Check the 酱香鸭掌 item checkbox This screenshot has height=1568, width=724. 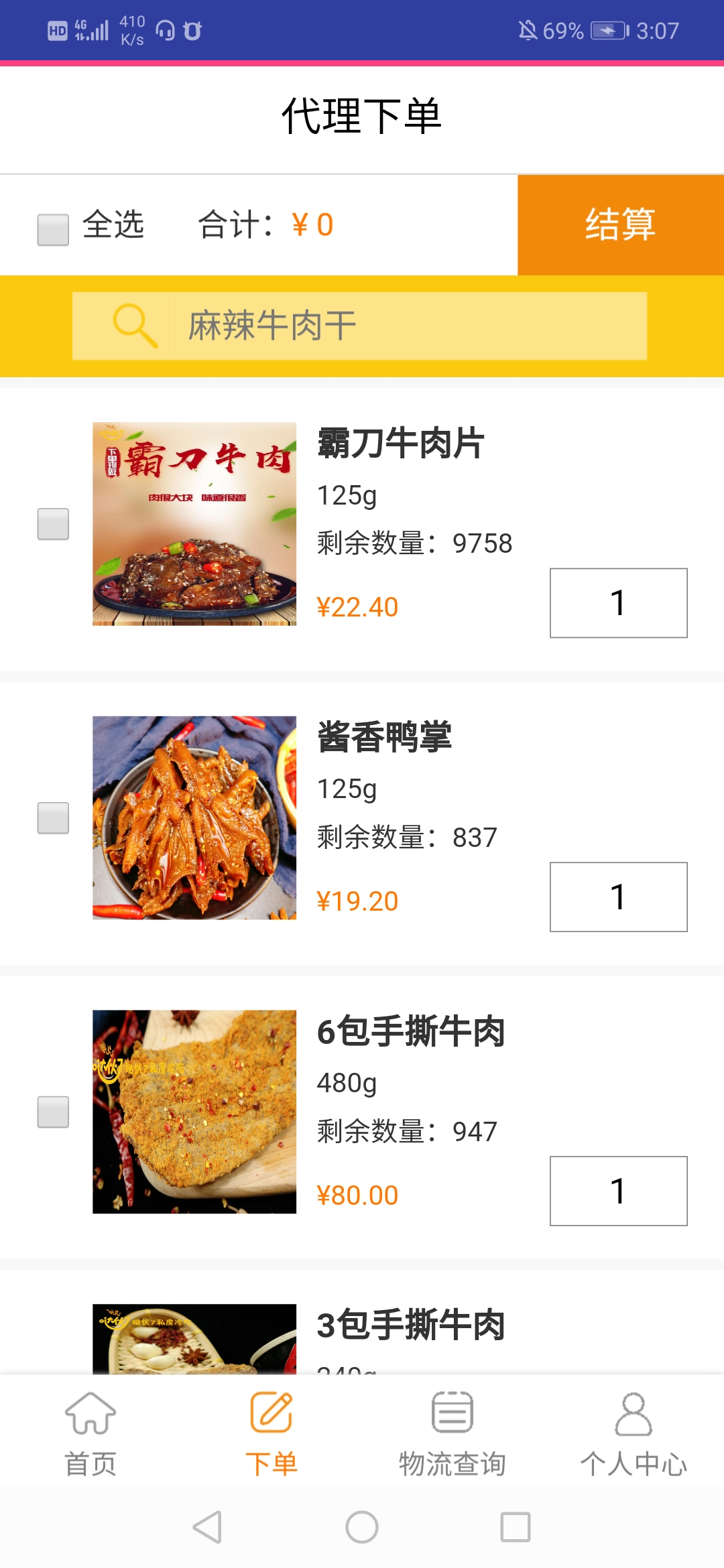53,818
